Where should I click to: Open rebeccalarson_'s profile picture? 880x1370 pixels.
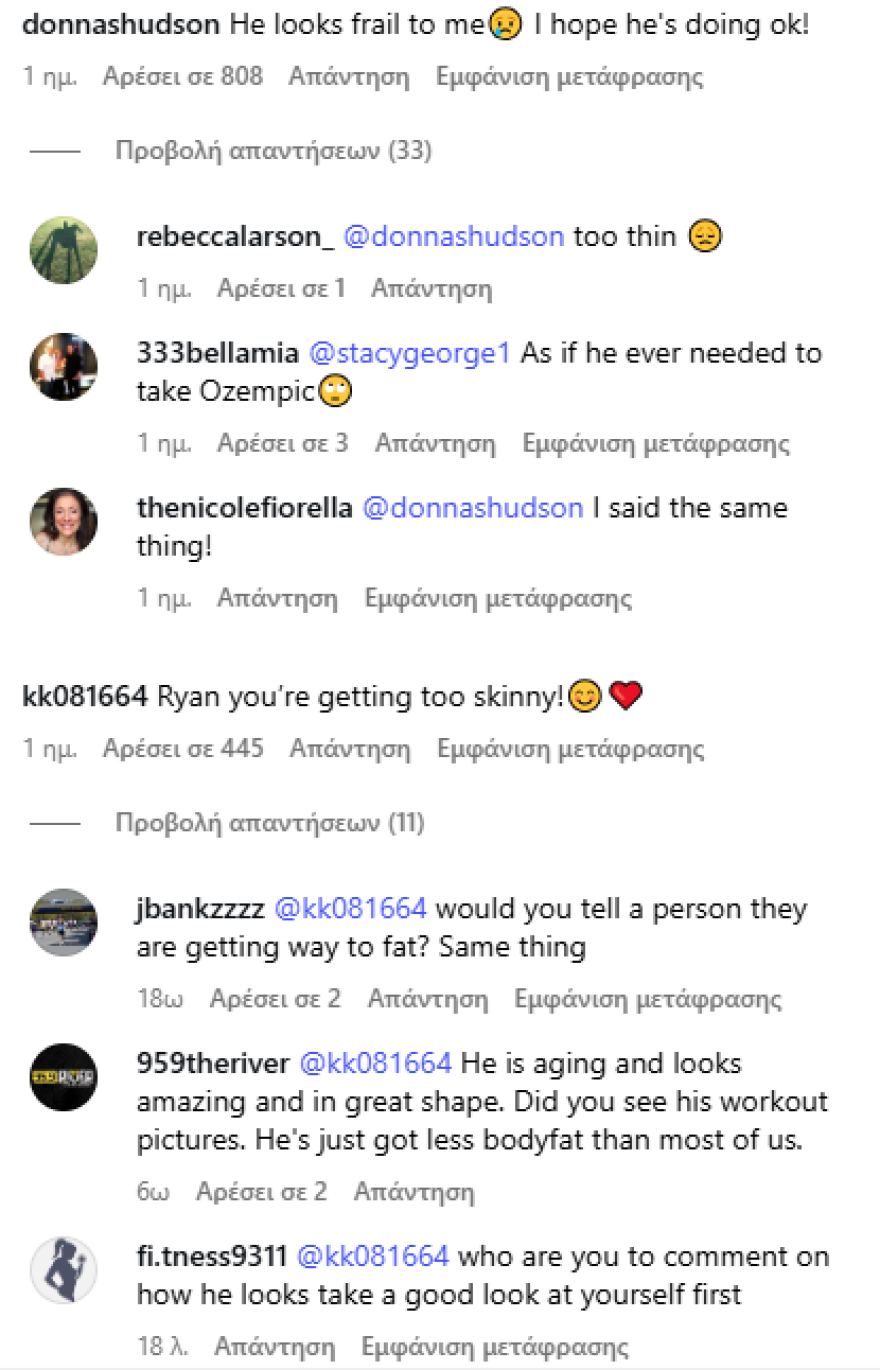(x=64, y=250)
